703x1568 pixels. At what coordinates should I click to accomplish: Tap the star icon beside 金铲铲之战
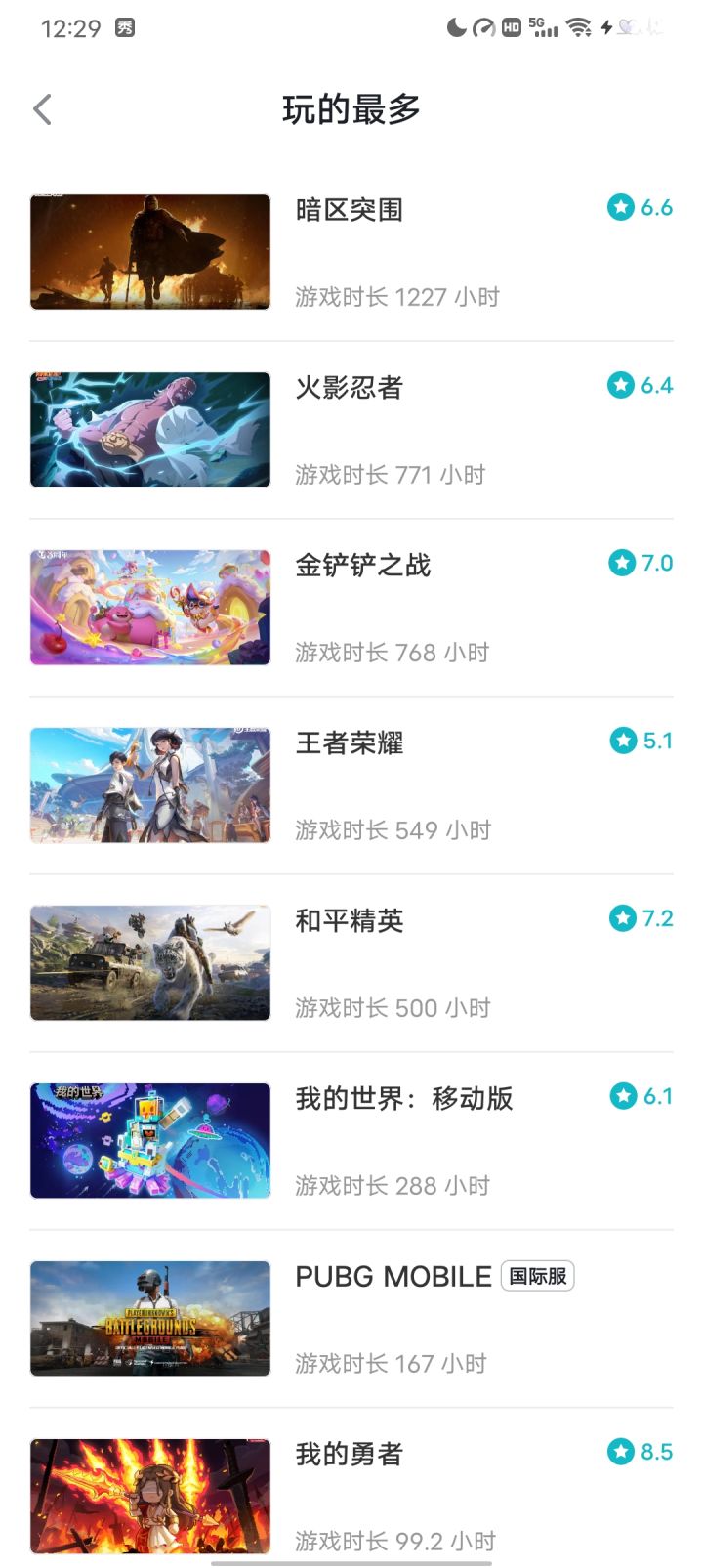621,563
